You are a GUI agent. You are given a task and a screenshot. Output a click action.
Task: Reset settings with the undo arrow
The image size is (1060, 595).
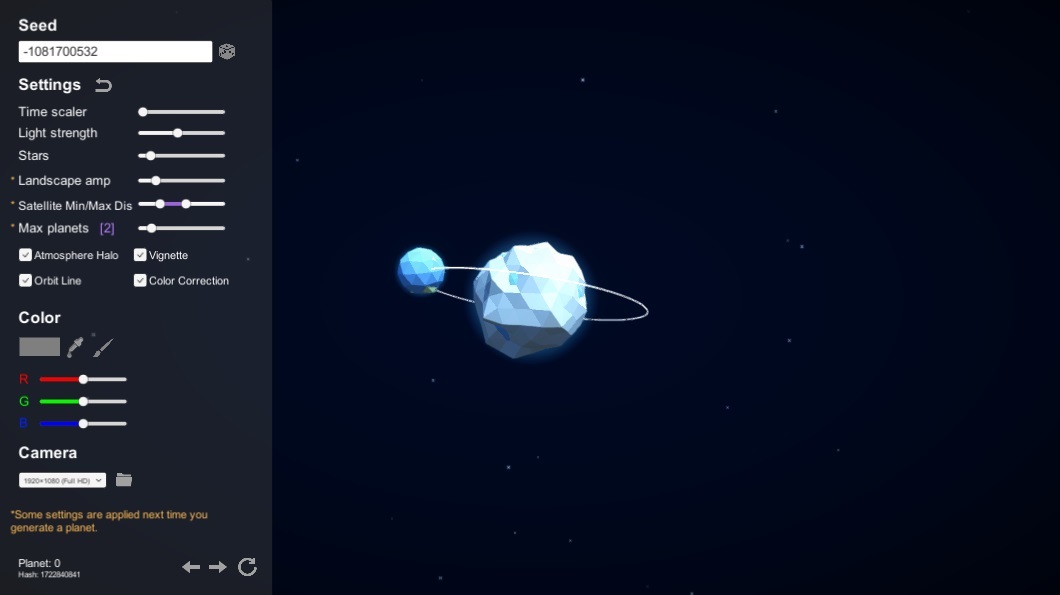pyautogui.click(x=103, y=85)
